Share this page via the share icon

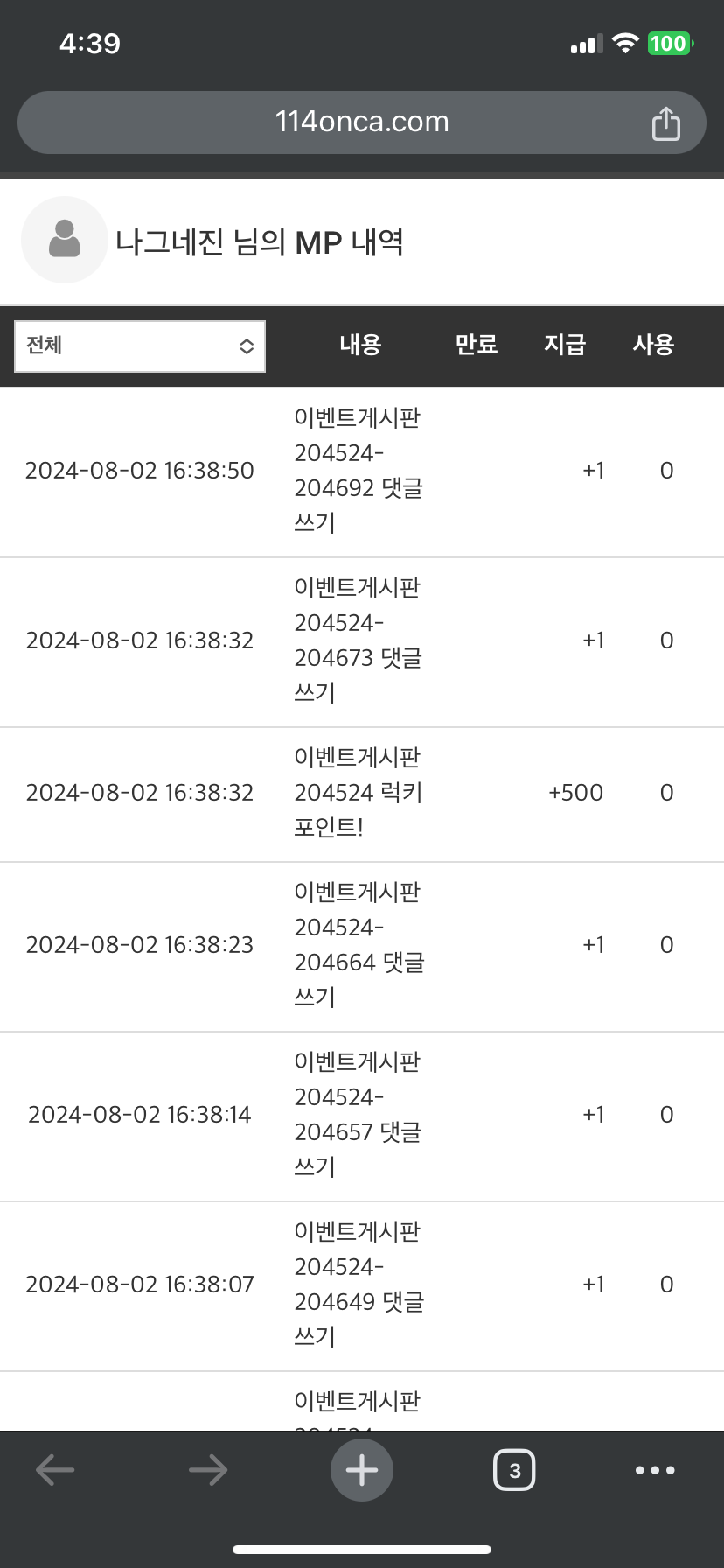[x=665, y=123]
